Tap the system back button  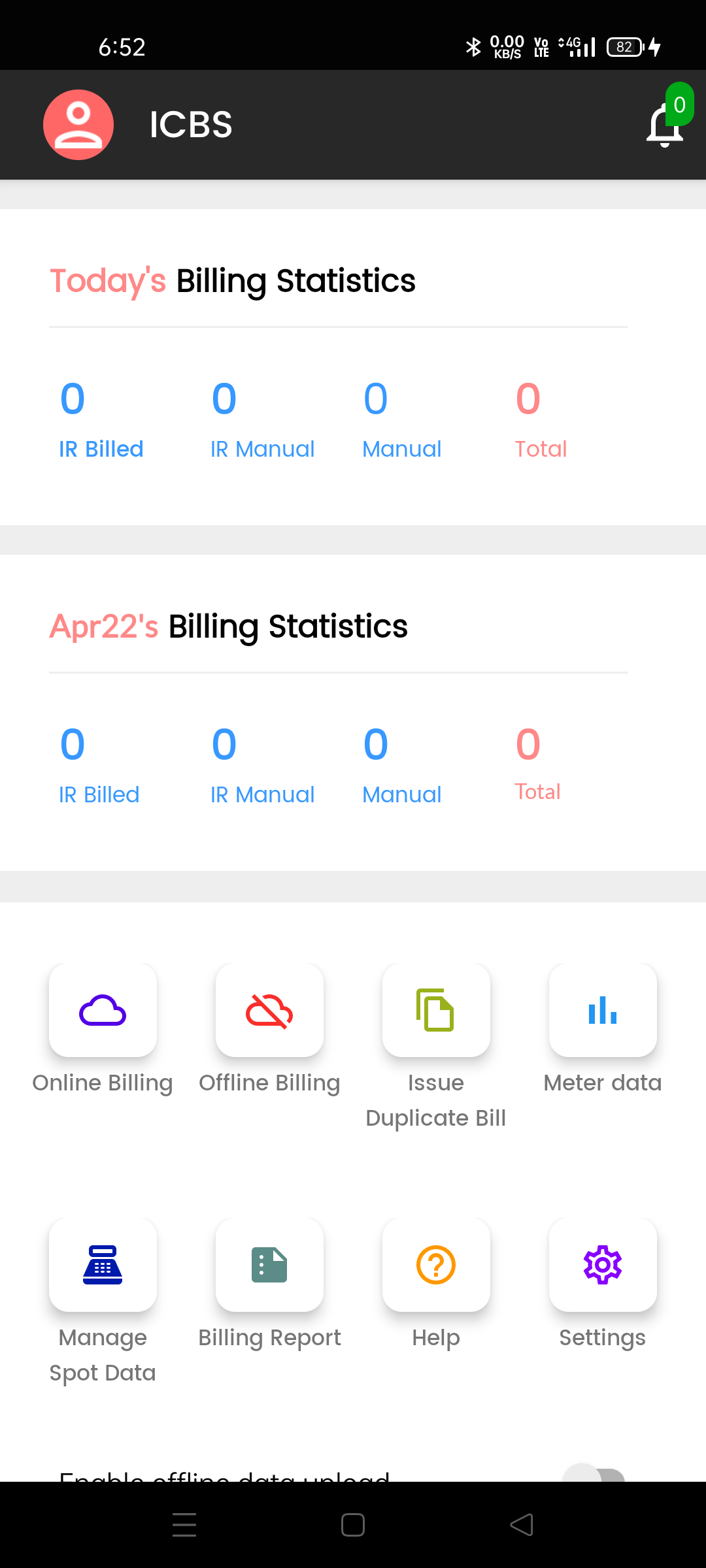[522, 1525]
